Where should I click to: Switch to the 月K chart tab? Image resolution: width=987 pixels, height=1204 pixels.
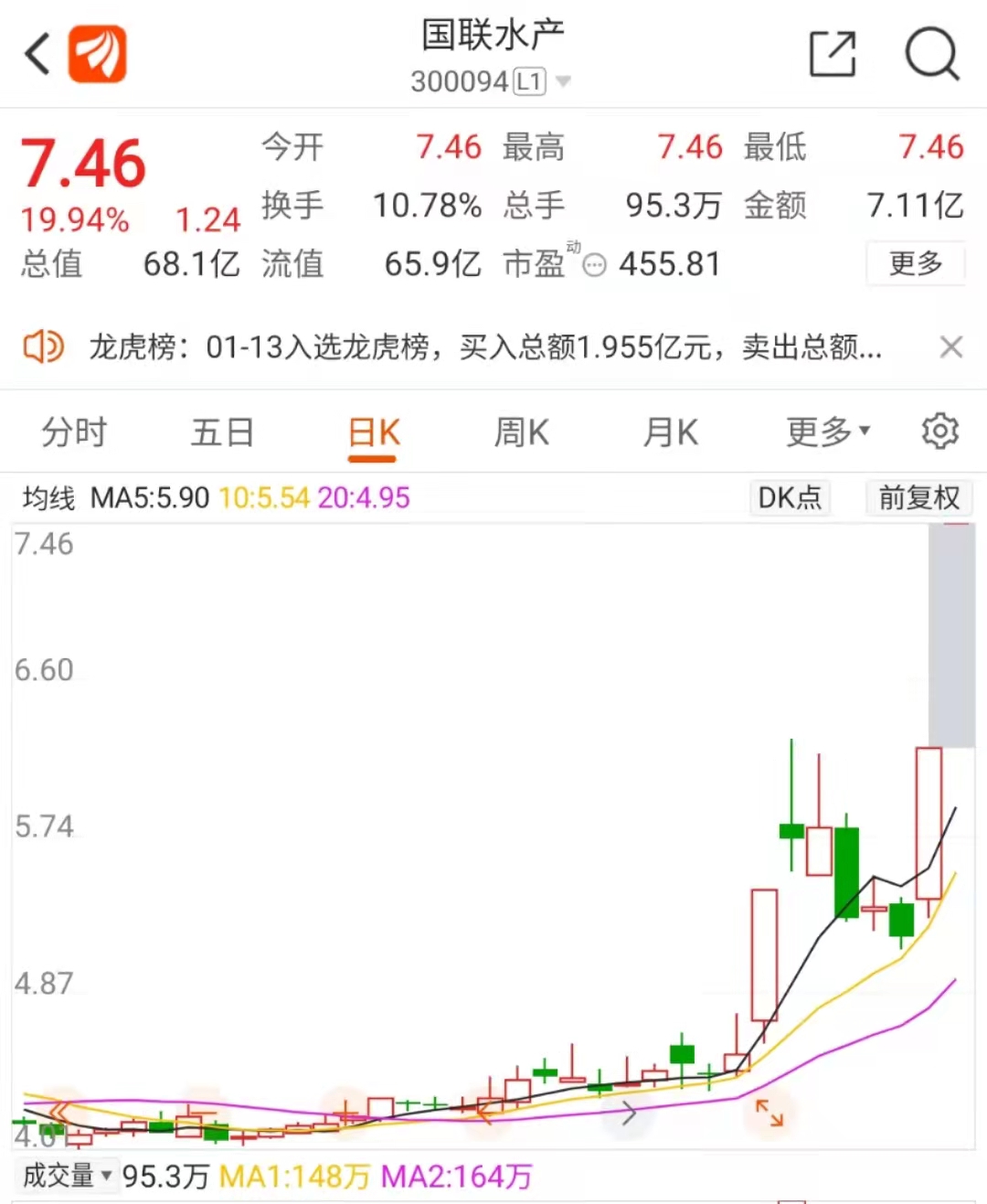670,432
